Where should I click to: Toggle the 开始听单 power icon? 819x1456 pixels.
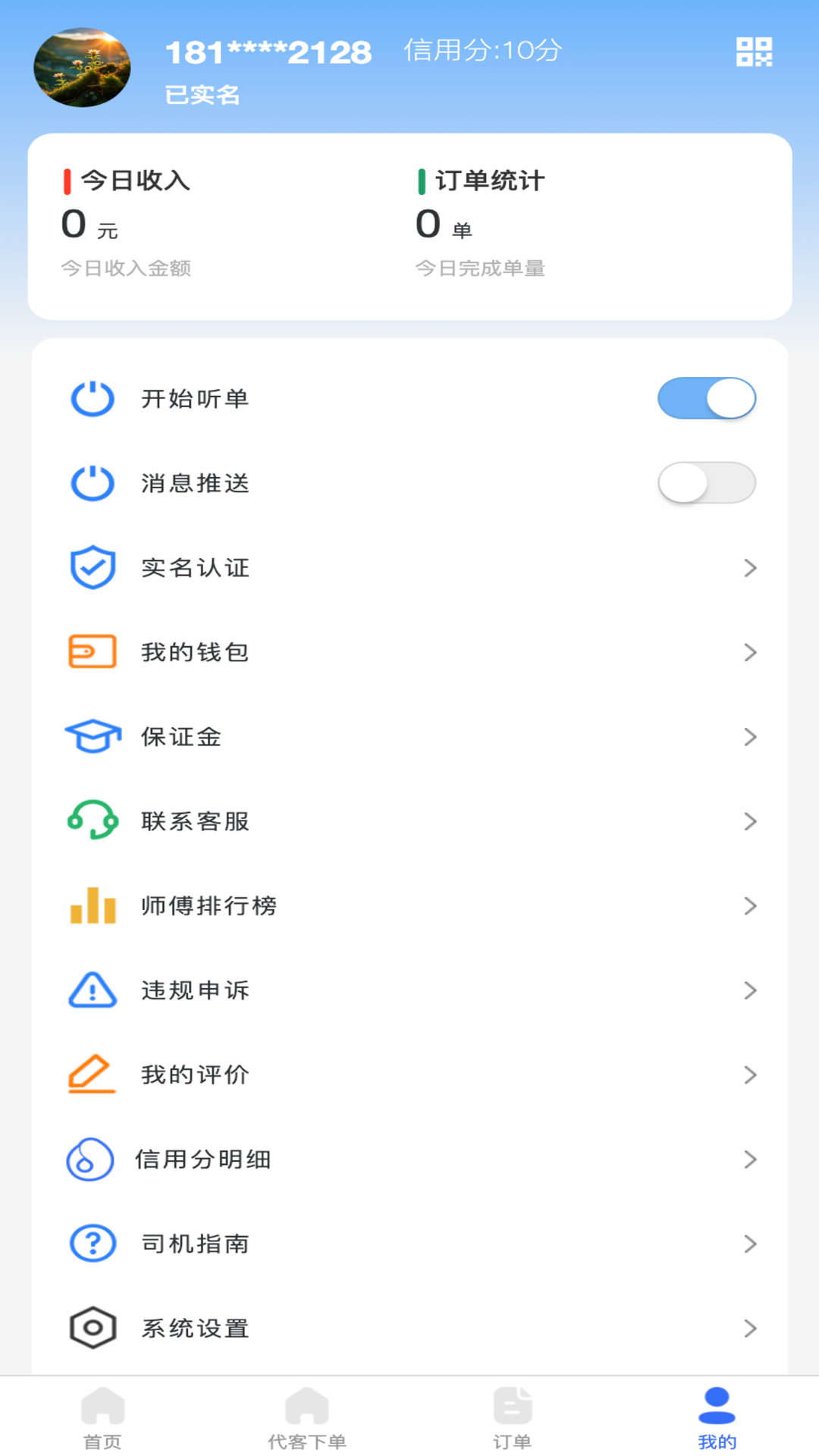click(89, 397)
